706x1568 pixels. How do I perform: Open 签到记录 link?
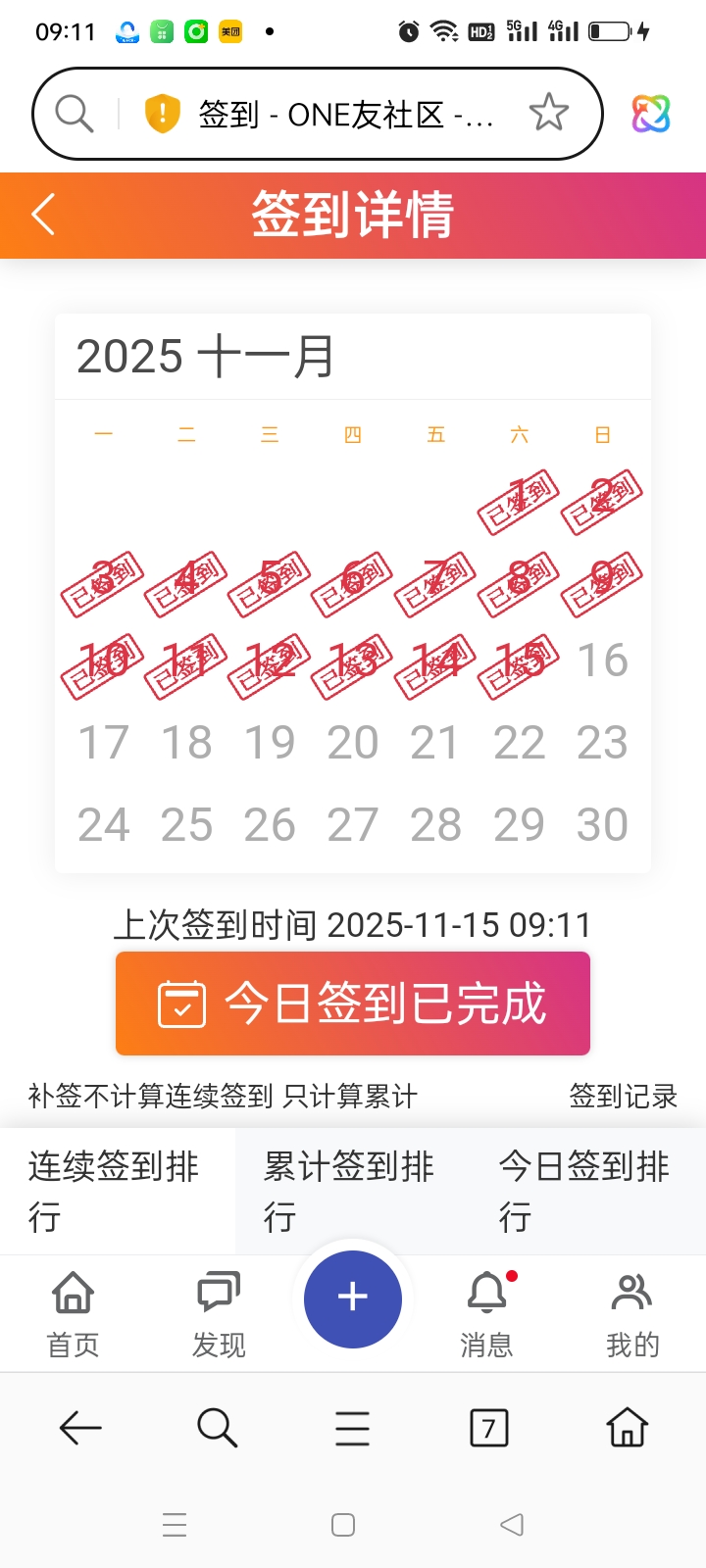click(x=623, y=1096)
